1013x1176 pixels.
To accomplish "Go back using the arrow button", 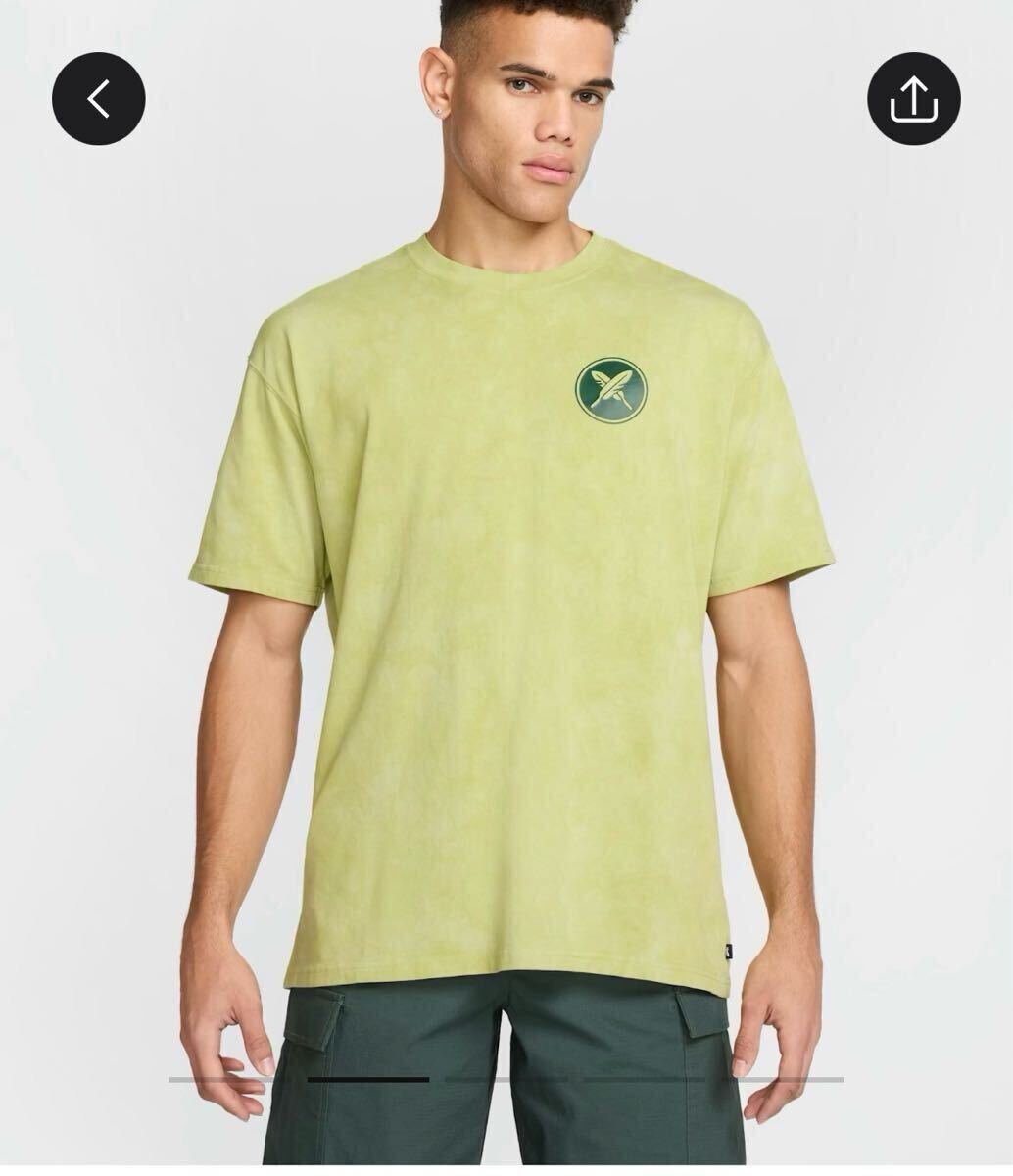I will tap(99, 99).
